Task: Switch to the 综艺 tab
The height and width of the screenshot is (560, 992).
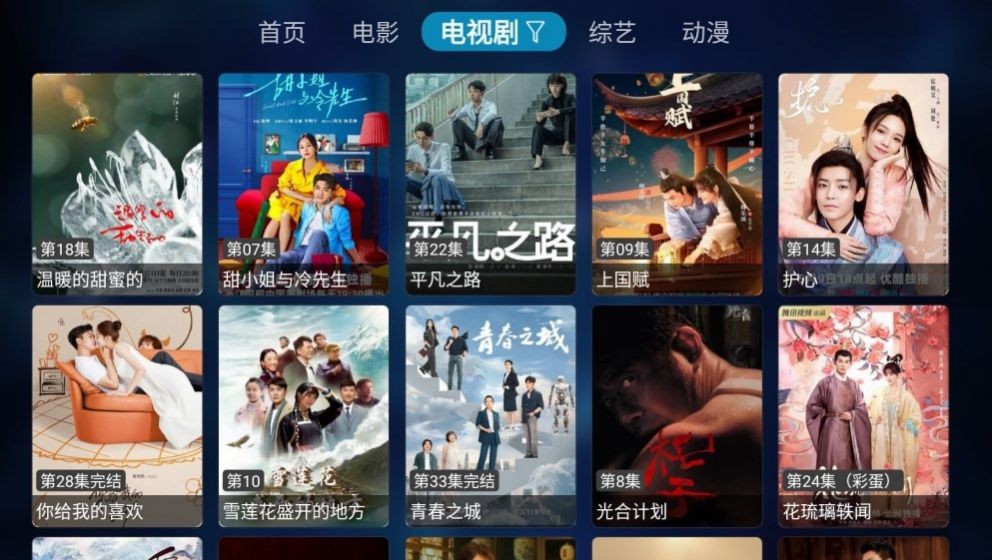Action: pyautogui.click(x=612, y=32)
